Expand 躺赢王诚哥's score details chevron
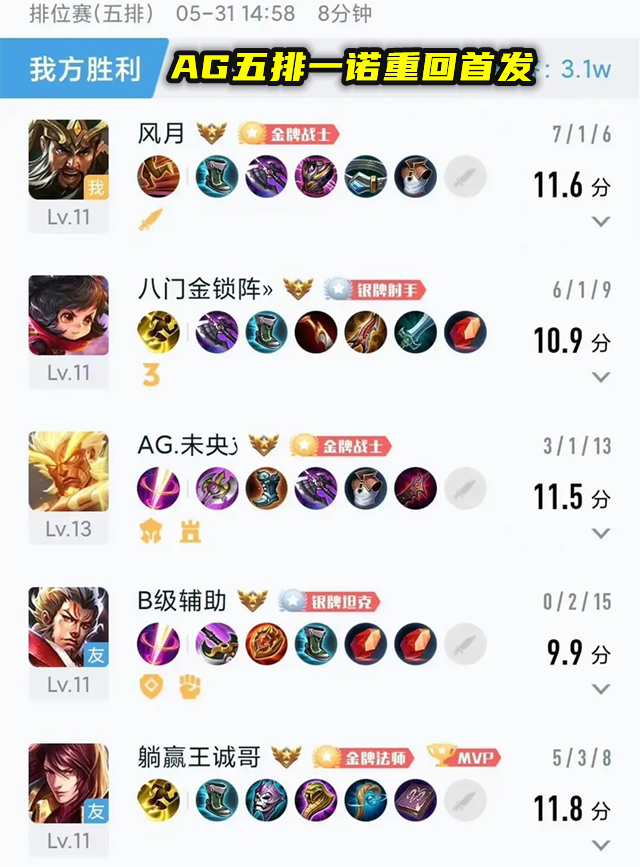640x867 pixels. [x=601, y=844]
